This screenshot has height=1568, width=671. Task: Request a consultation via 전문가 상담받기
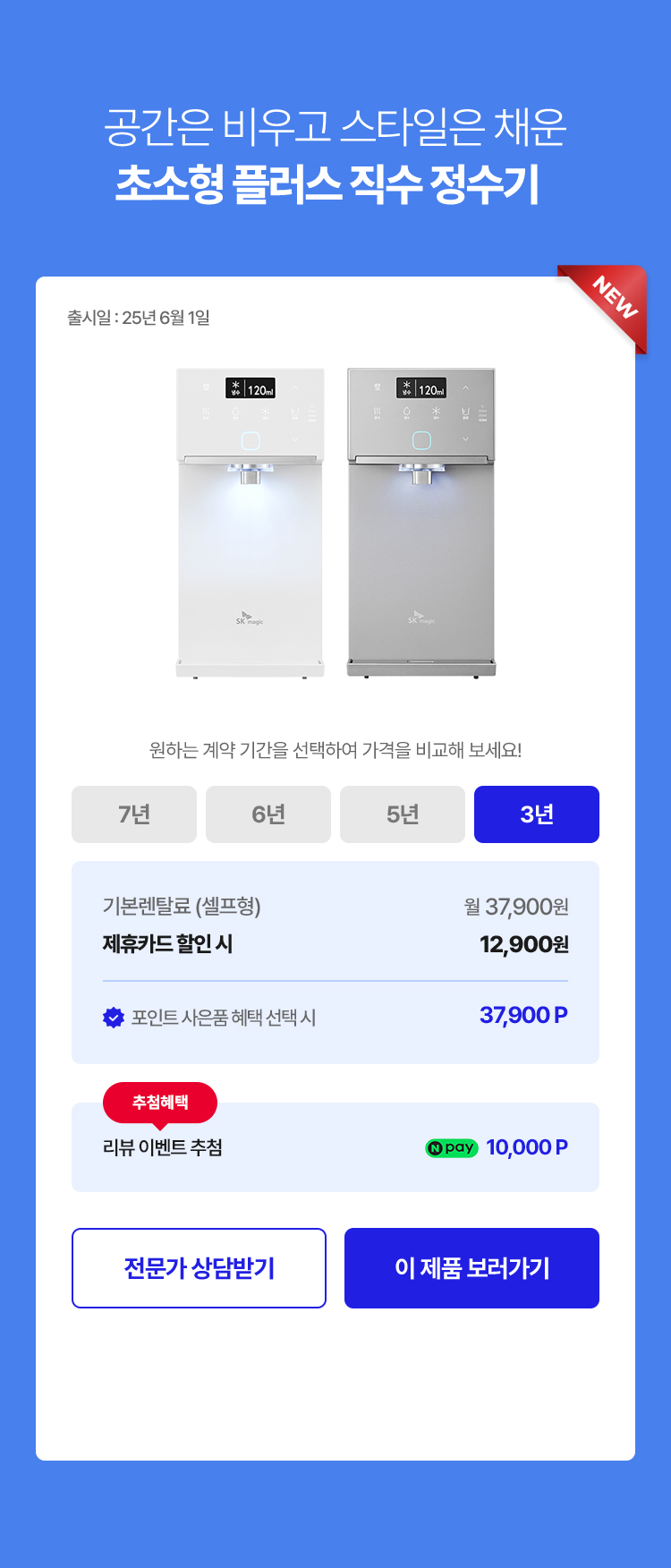click(199, 1268)
